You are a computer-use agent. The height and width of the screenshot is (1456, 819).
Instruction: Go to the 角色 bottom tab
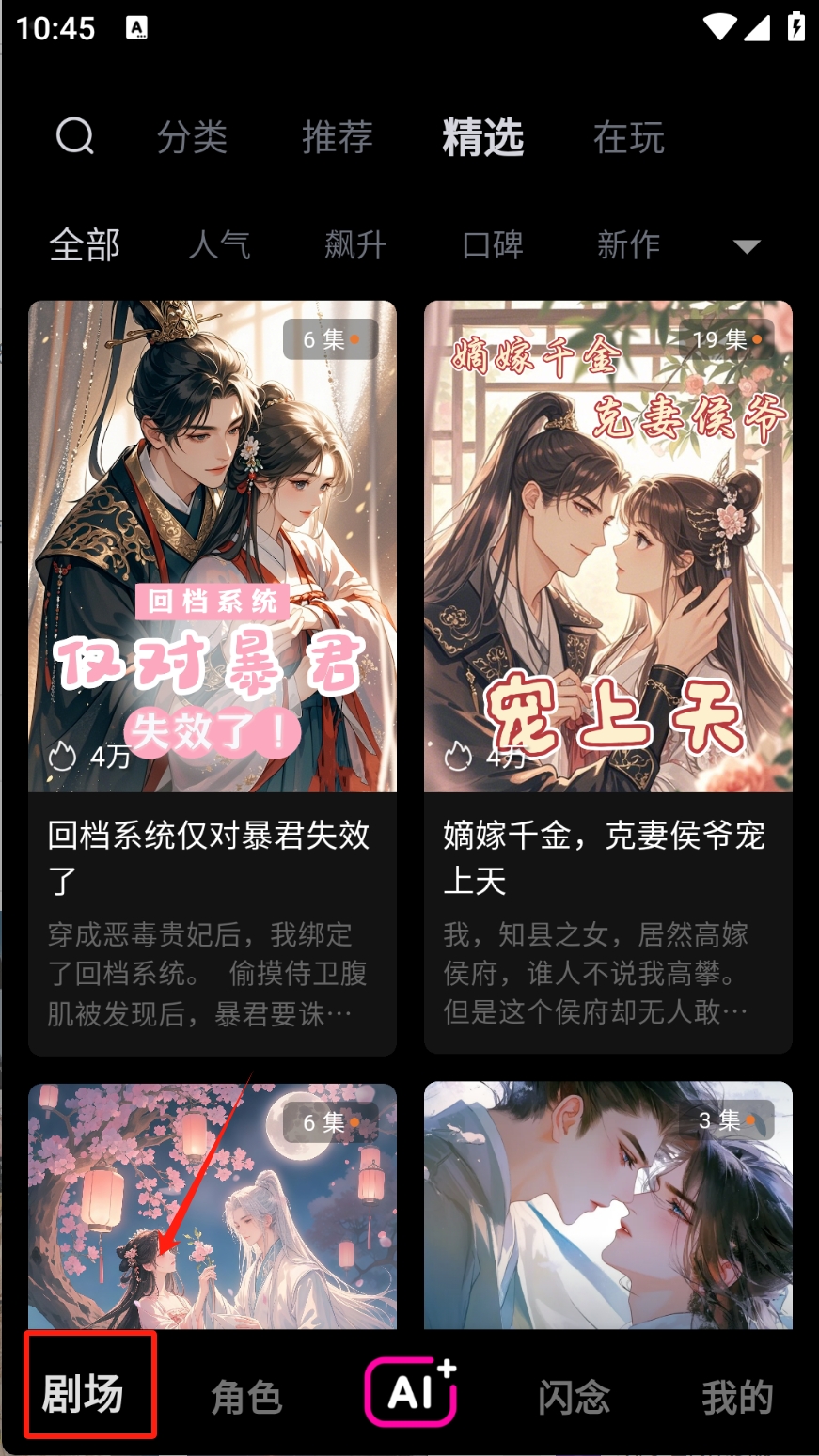(x=246, y=1397)
